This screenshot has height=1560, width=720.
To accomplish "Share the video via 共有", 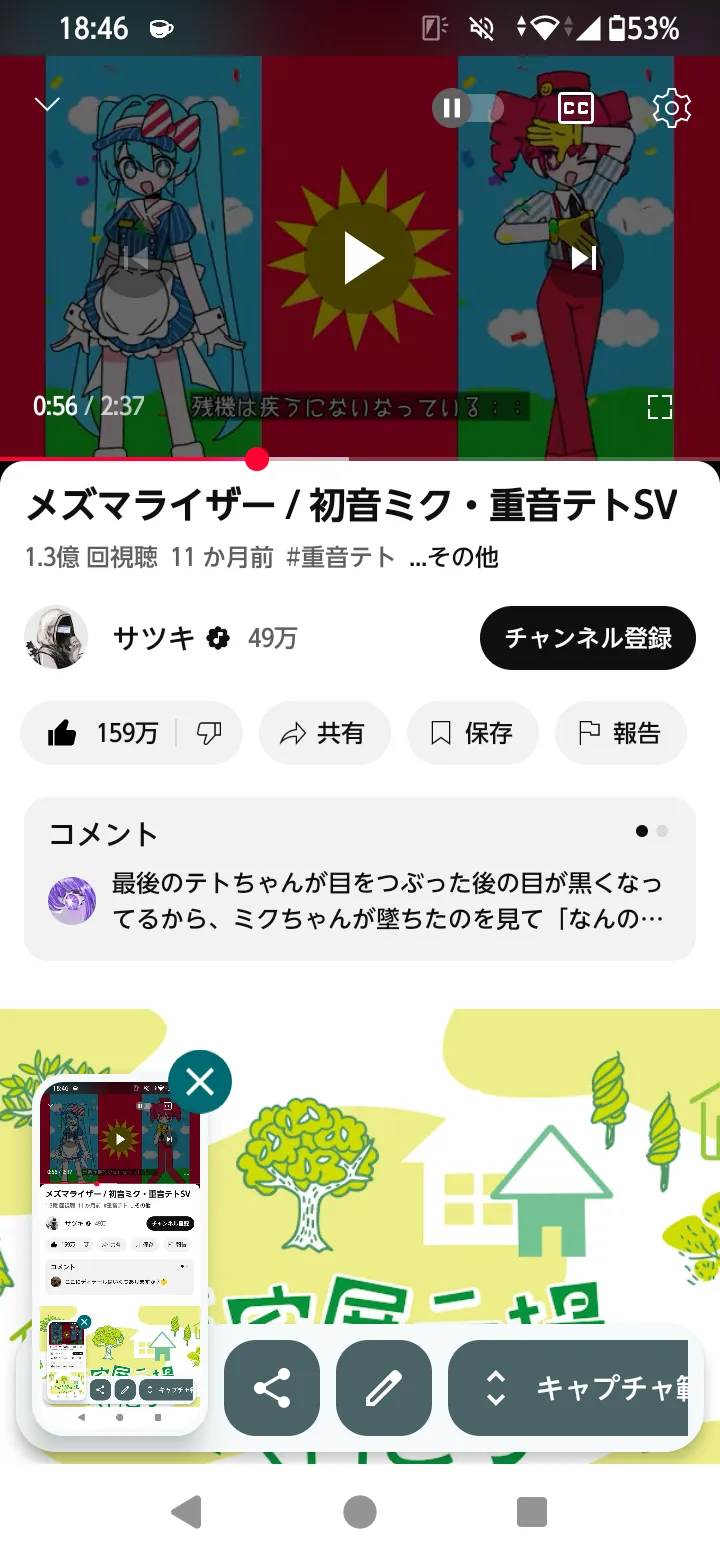I will click(325, 733).
